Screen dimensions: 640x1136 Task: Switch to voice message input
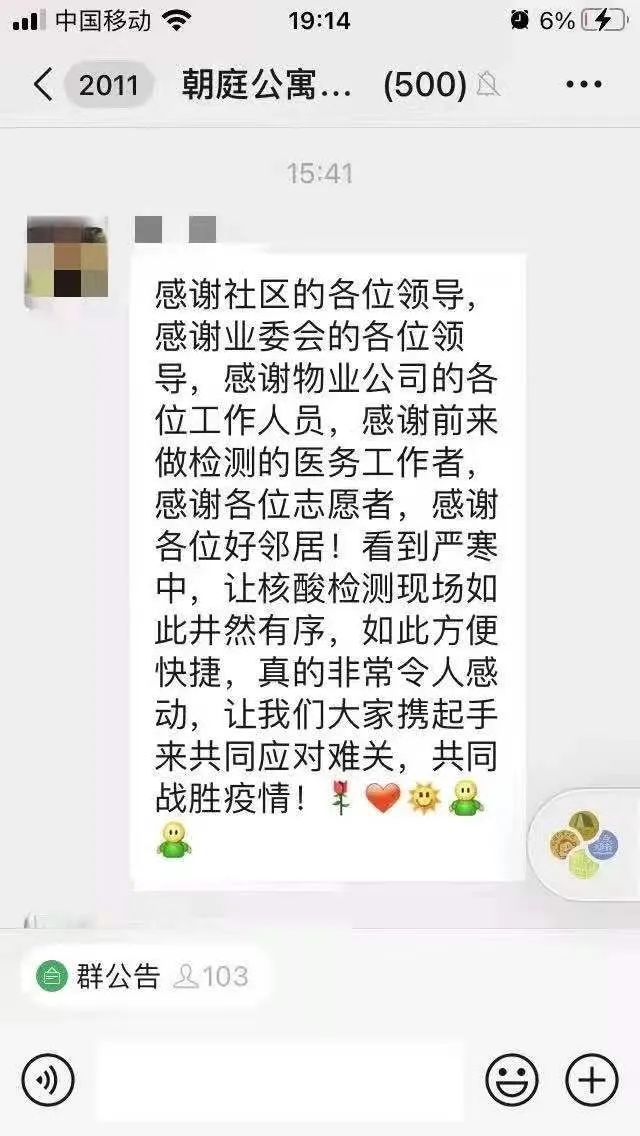48,1080
